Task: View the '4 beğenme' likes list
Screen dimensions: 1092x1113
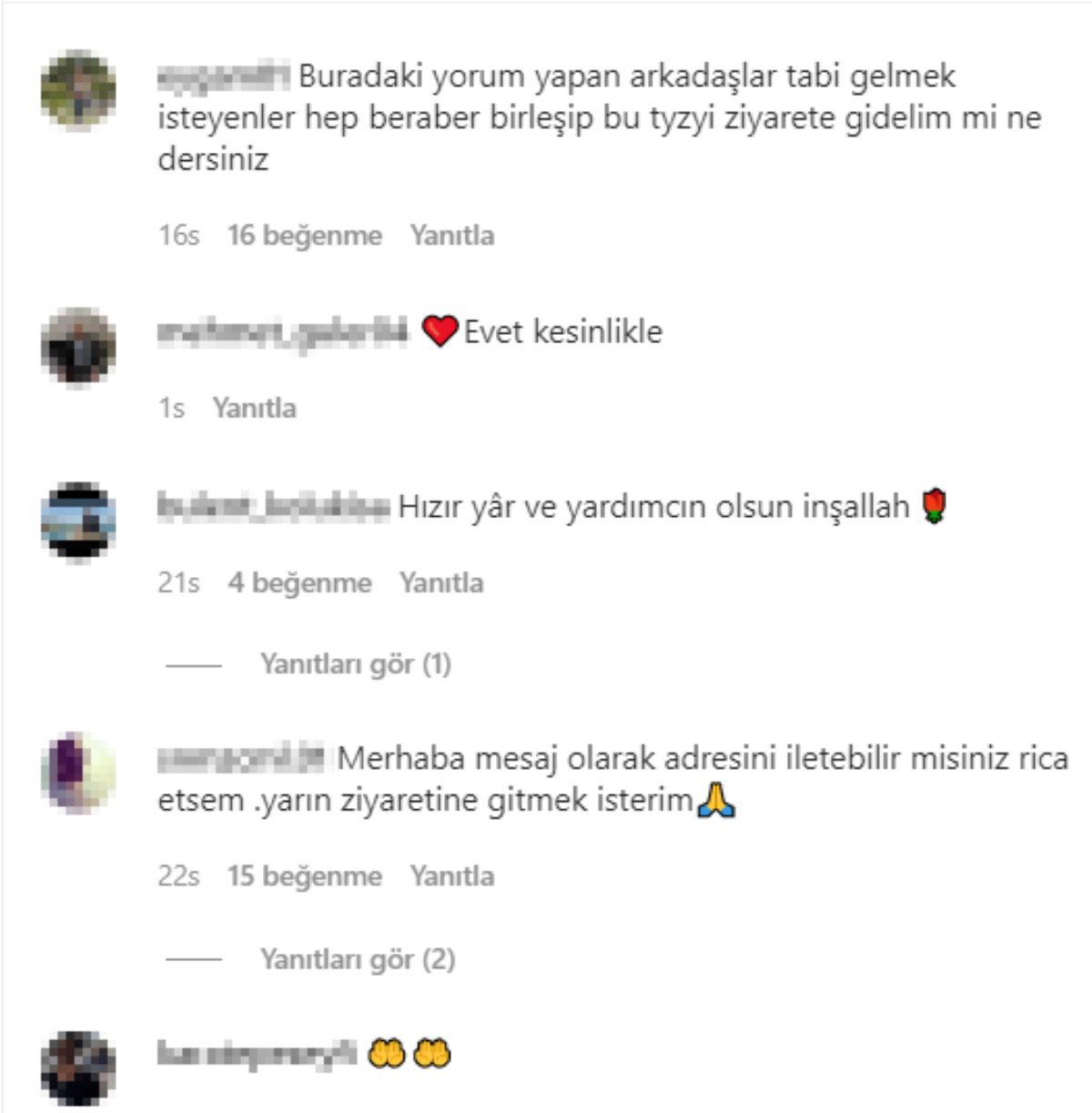Action: coord(299,582)
